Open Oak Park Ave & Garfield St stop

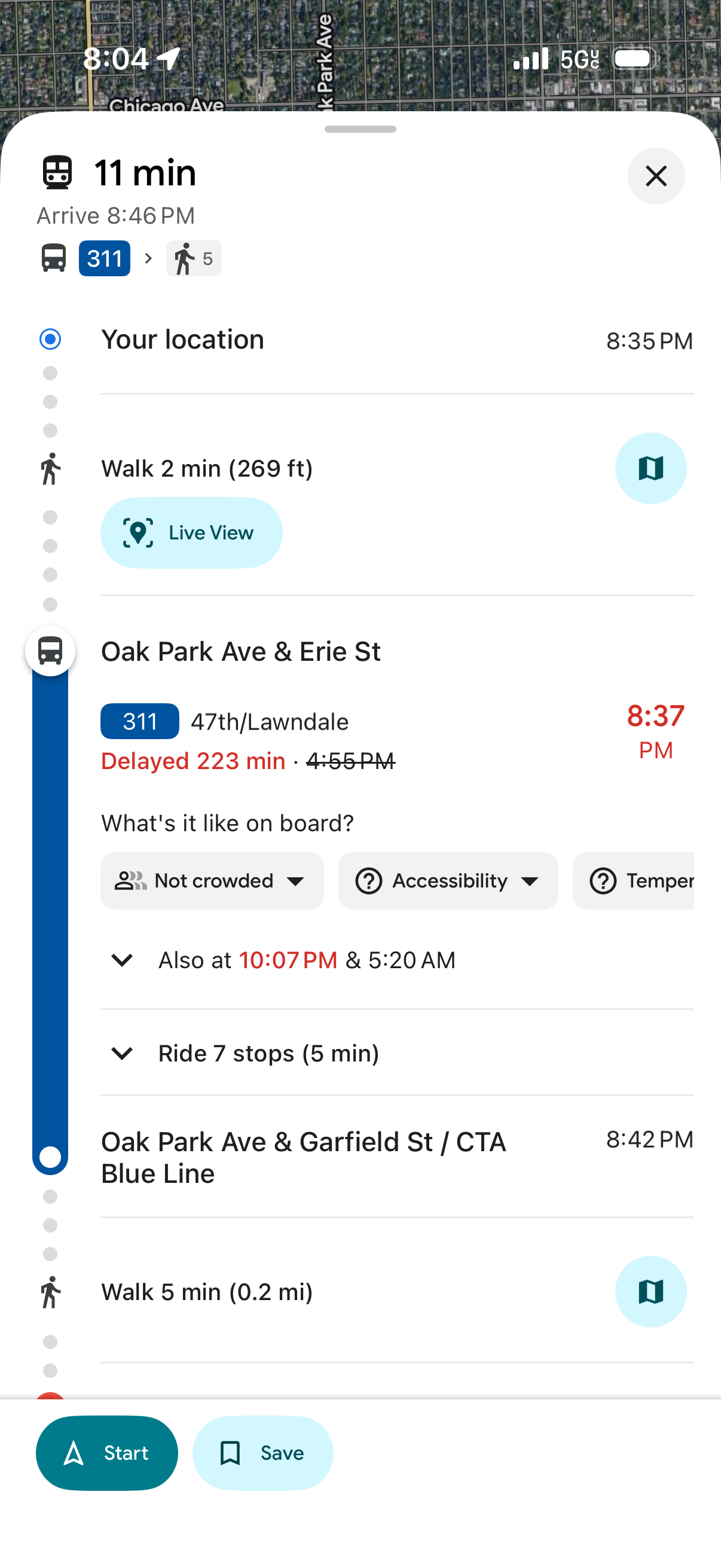303,1157
